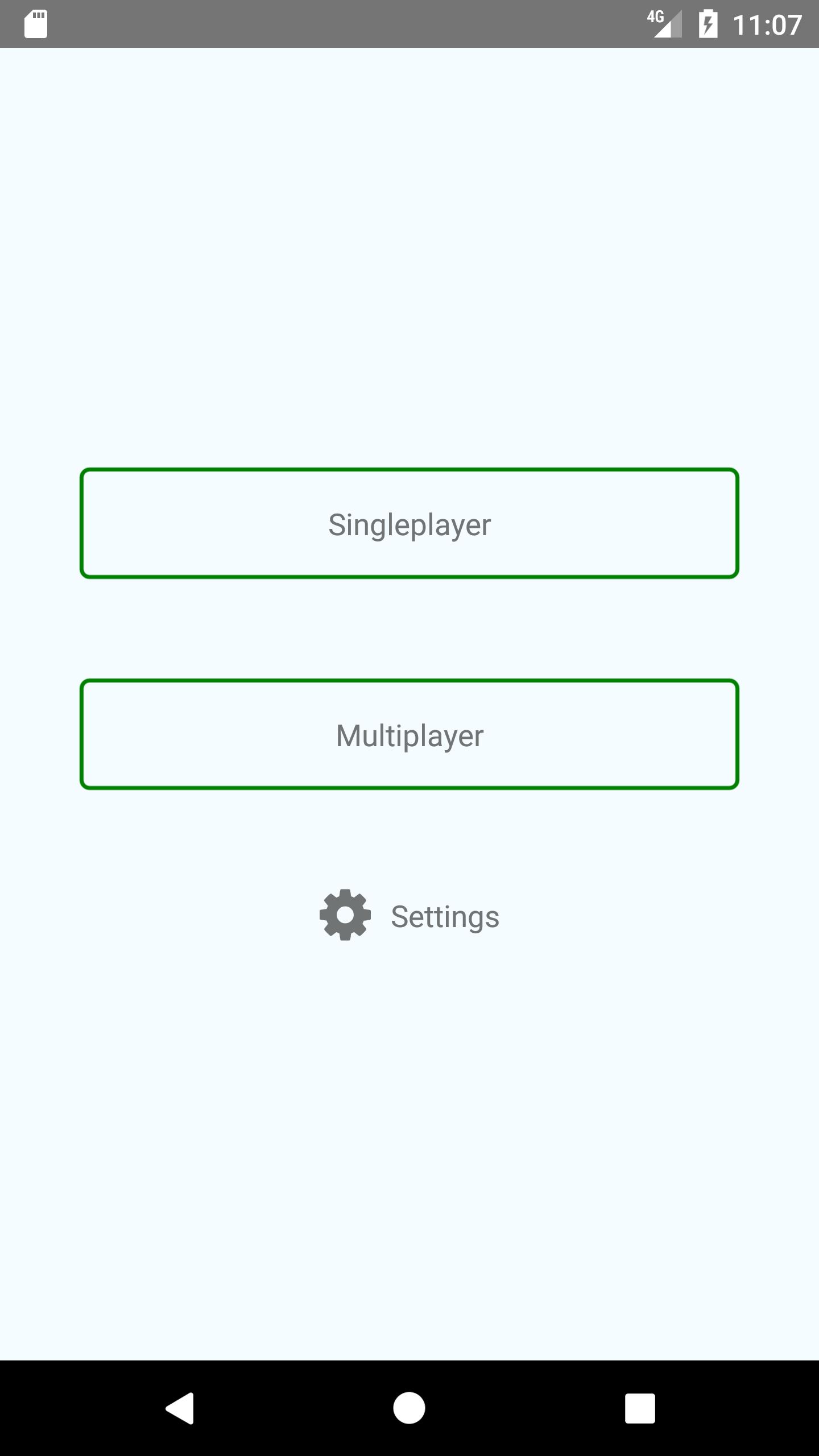Go to the home screen

click(409, 1408)
